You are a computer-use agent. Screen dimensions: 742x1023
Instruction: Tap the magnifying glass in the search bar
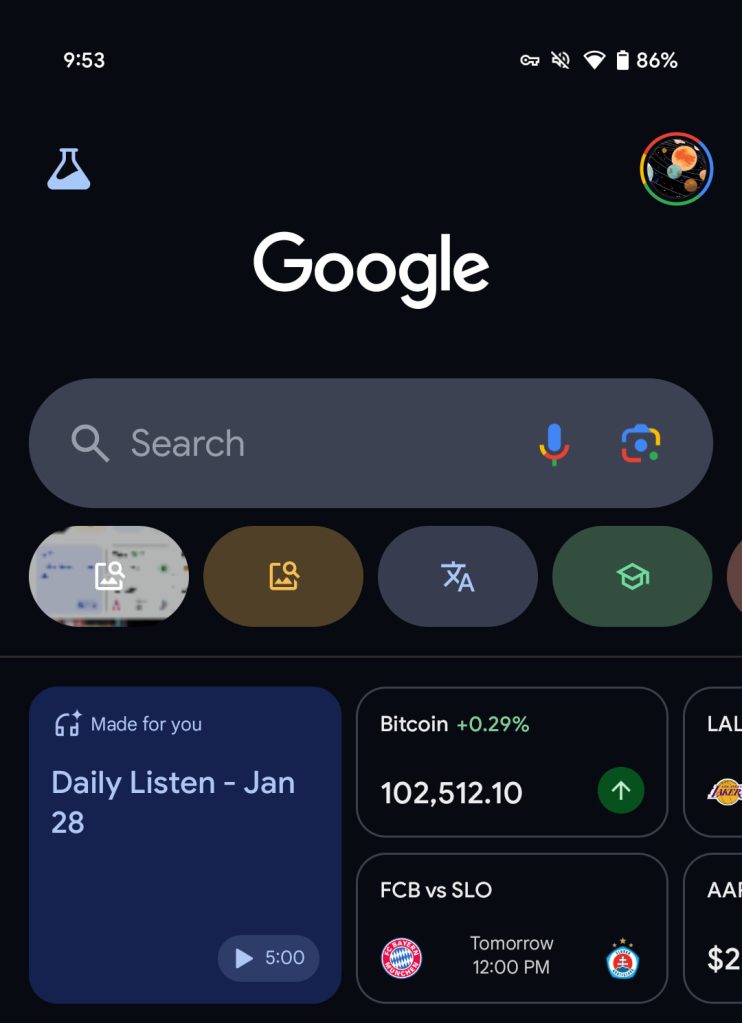[x=89, y=443]
